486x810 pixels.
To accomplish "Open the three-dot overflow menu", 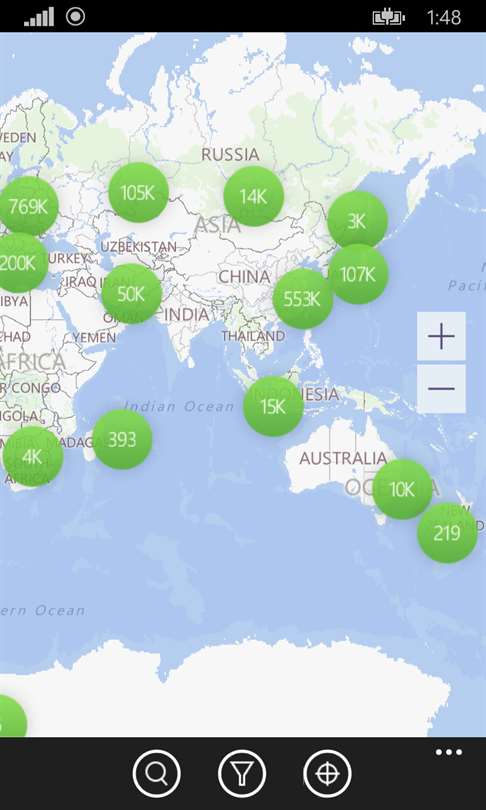I will coord(448,752).
